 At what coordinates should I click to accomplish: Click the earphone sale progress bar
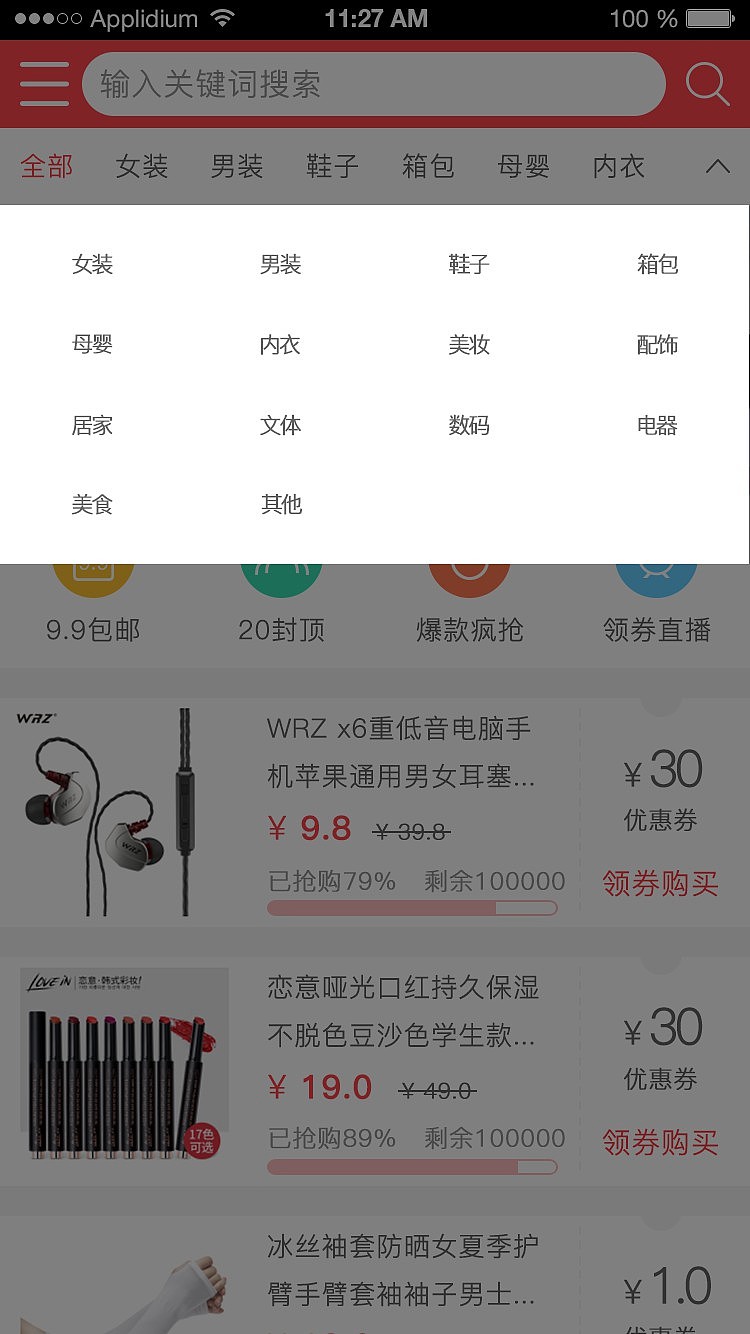pyautogui.click(x=410, y=908)
